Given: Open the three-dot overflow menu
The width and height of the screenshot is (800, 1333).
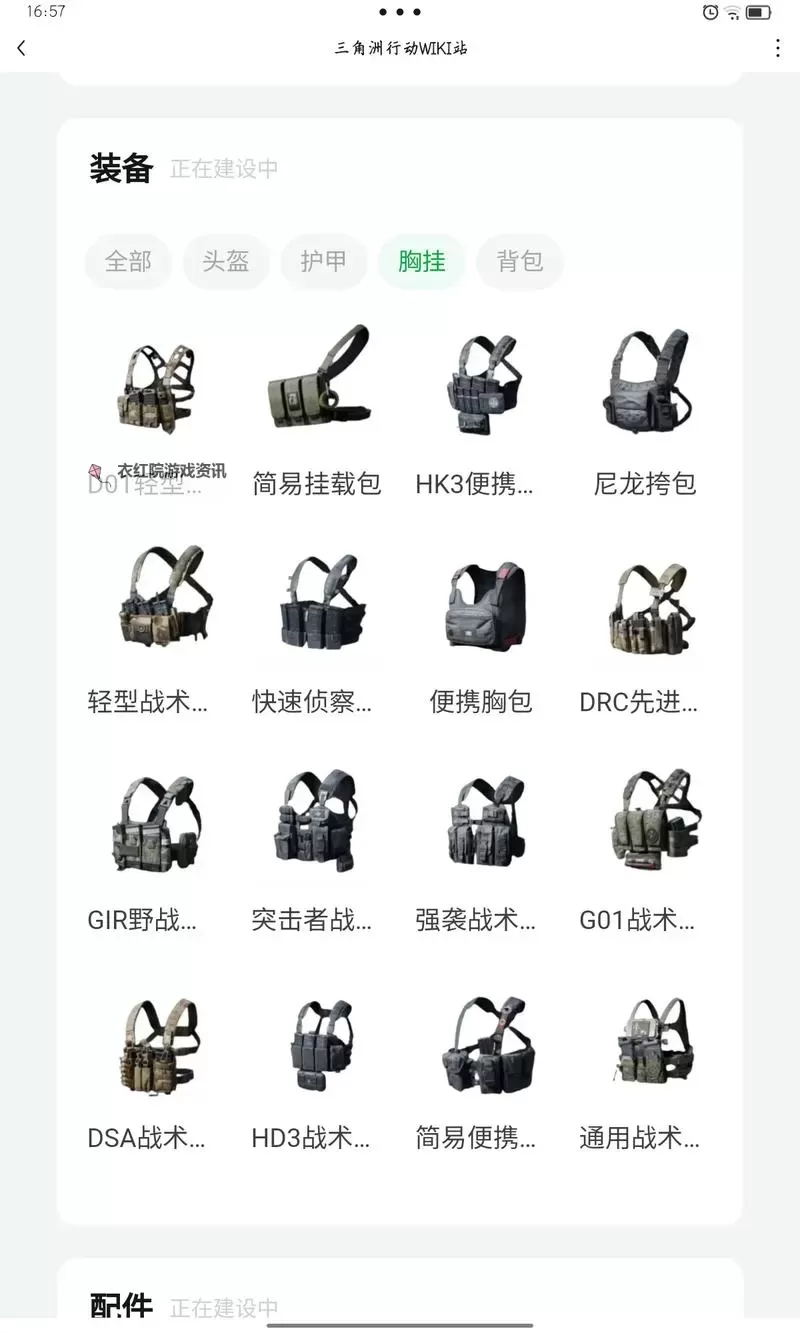Looking at the screenshot, I should (777, 47).
